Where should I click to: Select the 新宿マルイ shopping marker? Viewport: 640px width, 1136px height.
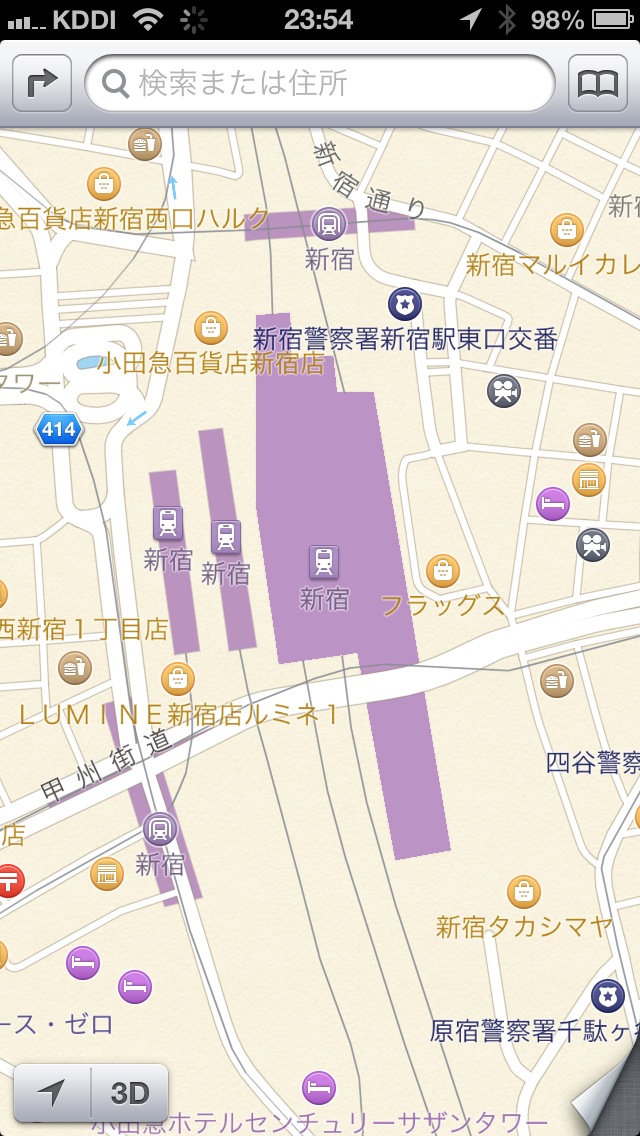coord(567,230)
